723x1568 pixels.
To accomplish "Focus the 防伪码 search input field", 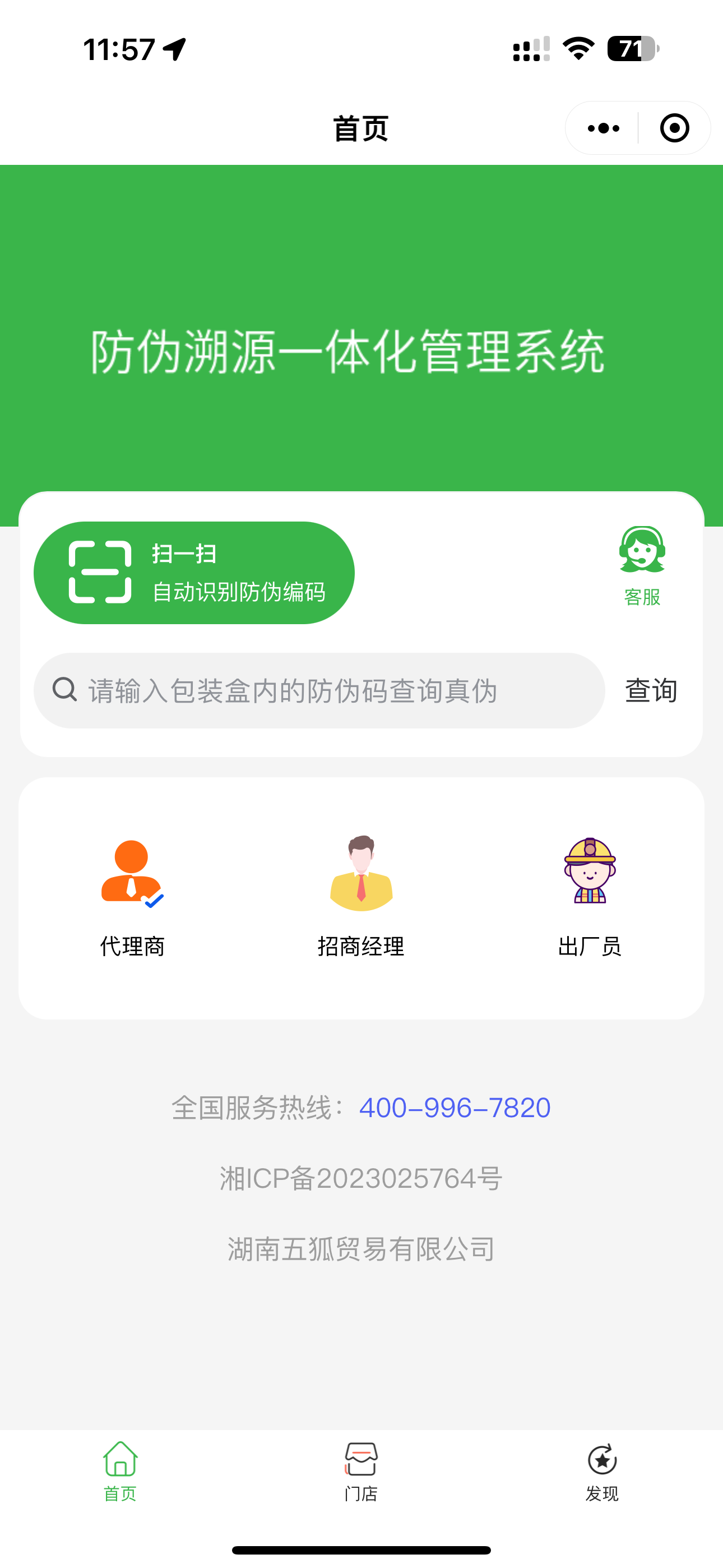I will 328,691.
